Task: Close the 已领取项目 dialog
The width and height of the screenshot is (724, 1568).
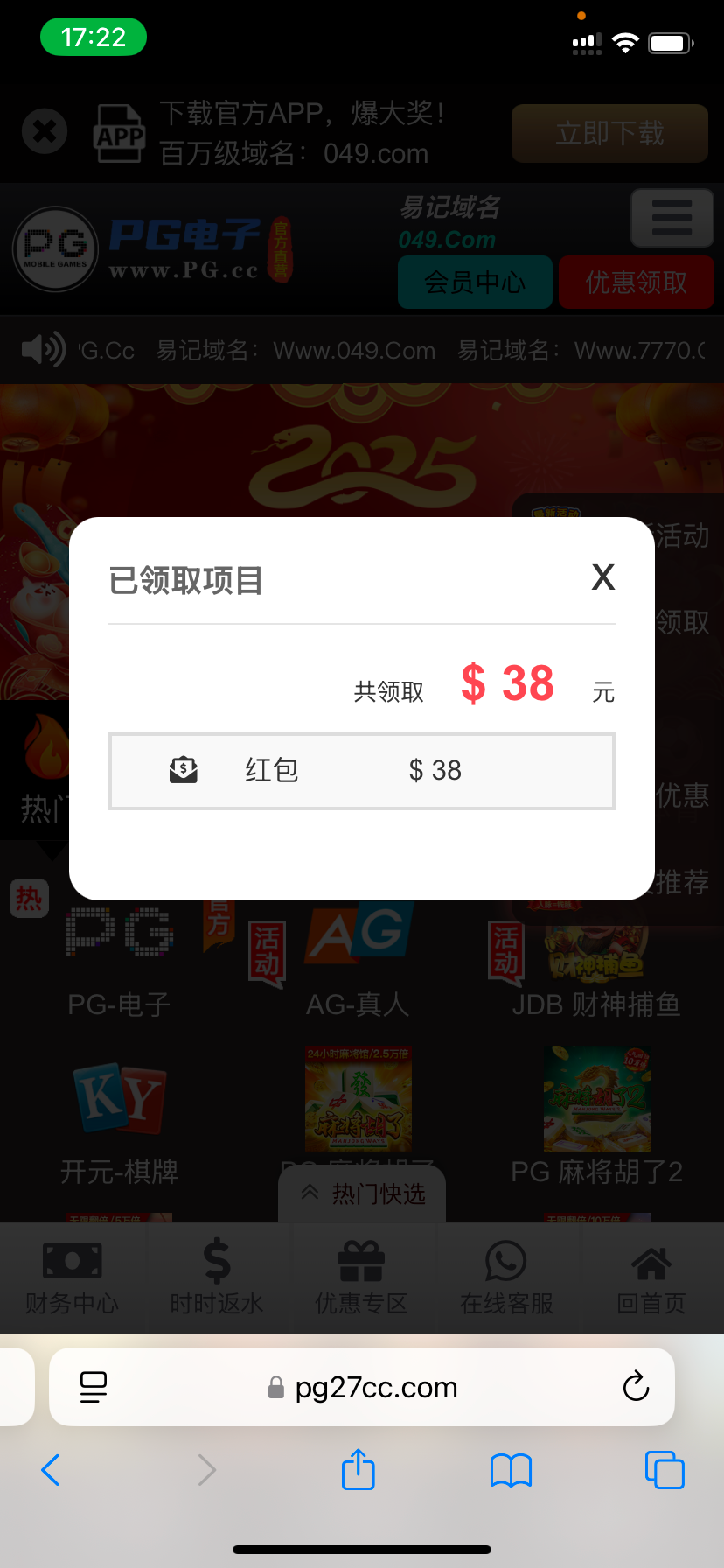Action: coord(602,577)
